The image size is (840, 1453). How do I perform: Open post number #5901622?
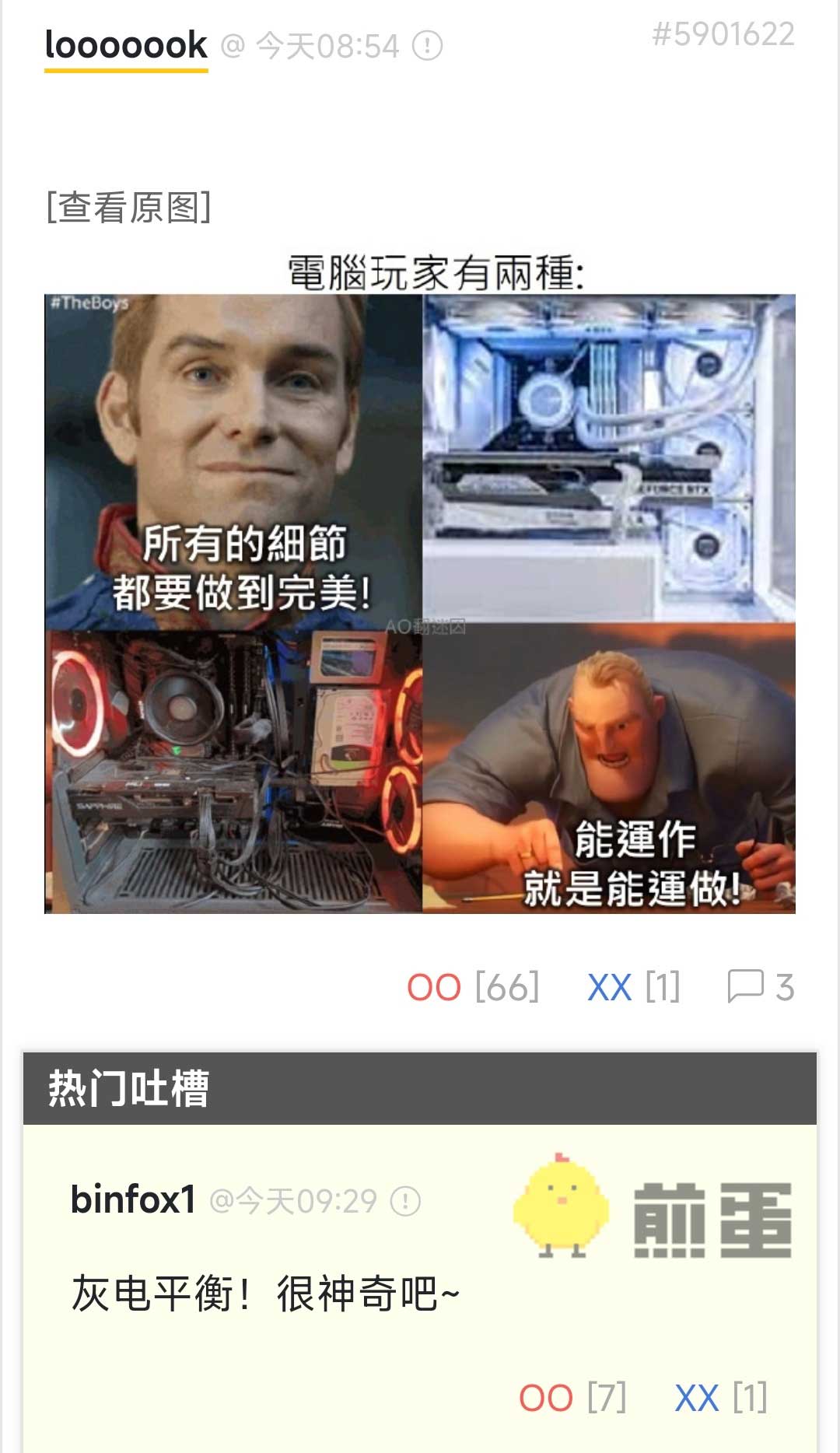click(x=723, y=34)
